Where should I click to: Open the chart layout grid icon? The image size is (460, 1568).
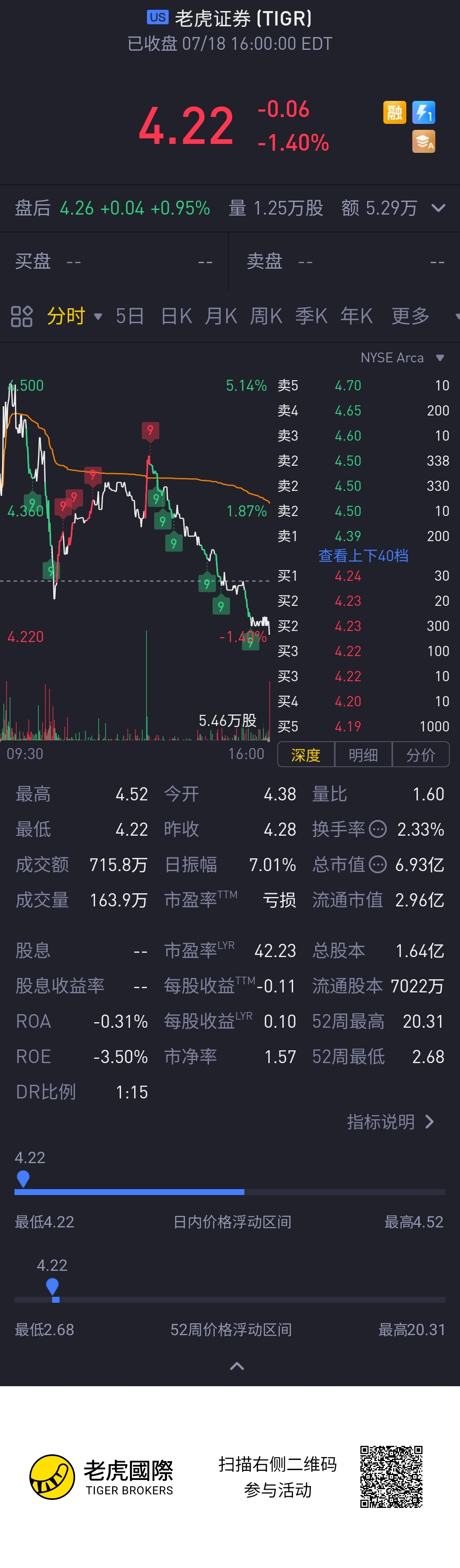tap(22, 316)
